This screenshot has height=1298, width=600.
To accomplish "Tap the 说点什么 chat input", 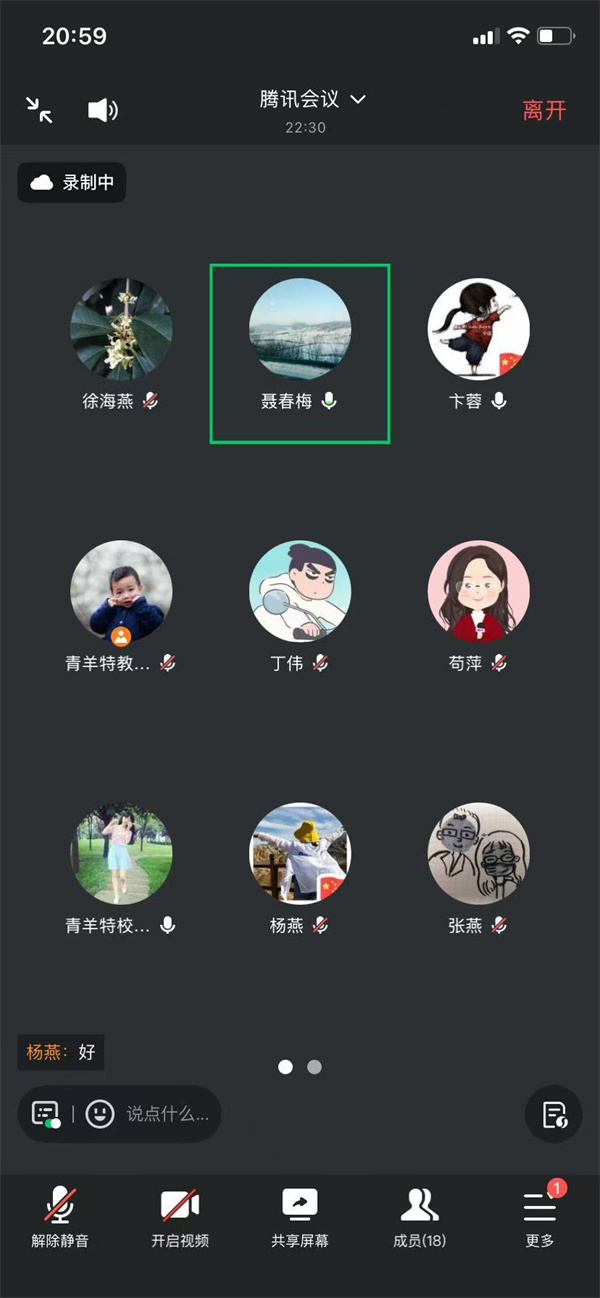I will pyautogui.click(x=167, y=1114).
